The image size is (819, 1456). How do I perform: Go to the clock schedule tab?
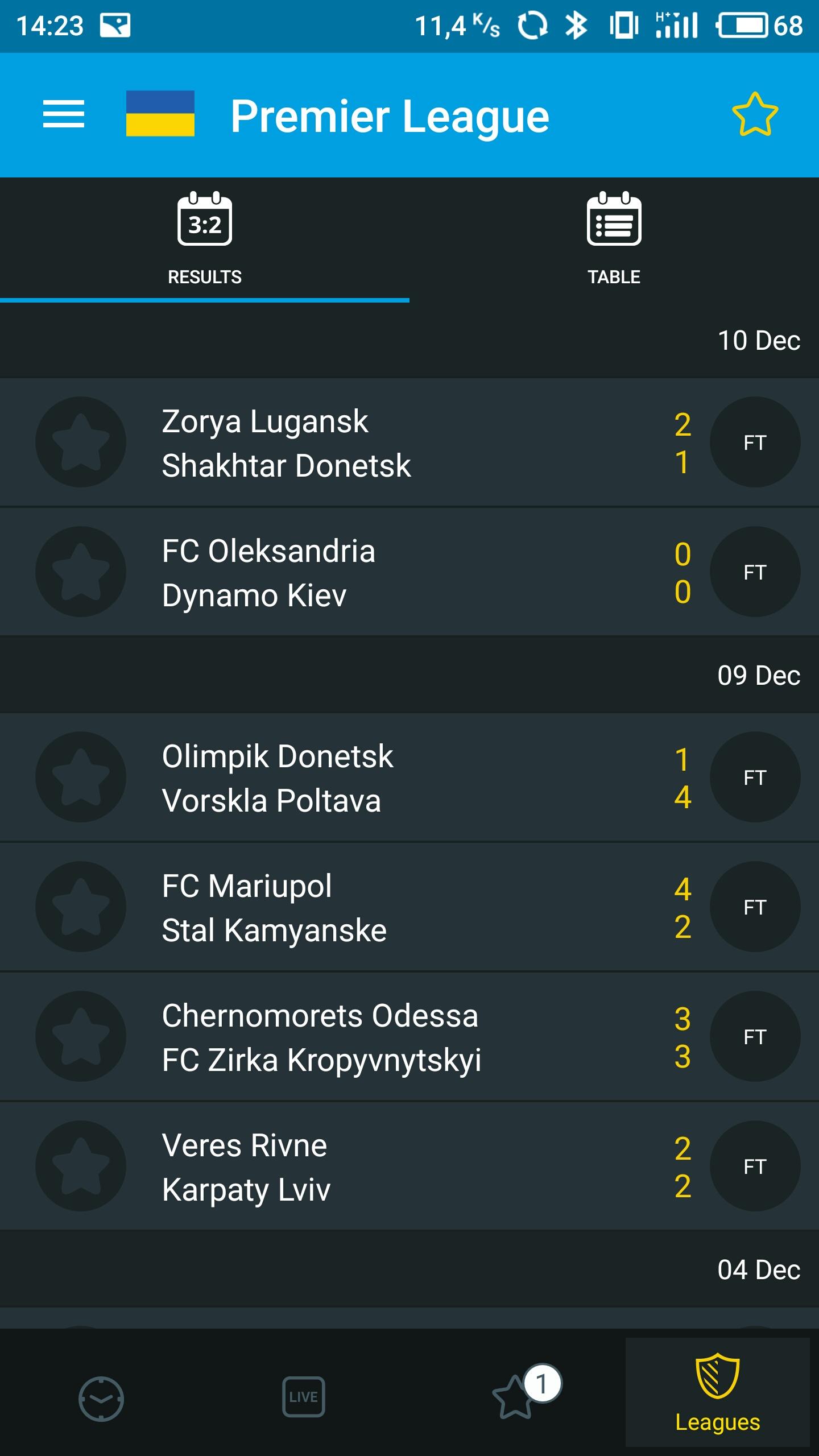click(101, 1398)
